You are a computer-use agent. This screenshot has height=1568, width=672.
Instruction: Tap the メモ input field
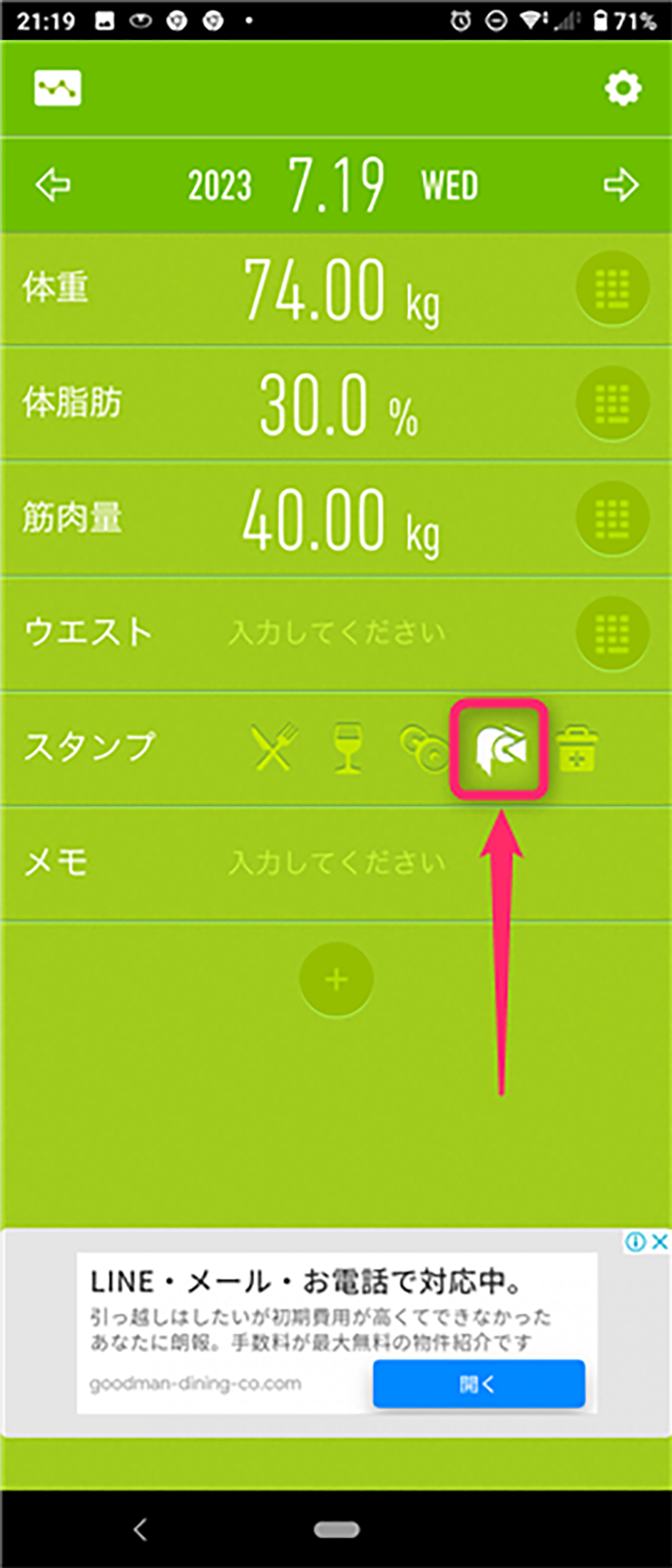click(x=336, y=863)
